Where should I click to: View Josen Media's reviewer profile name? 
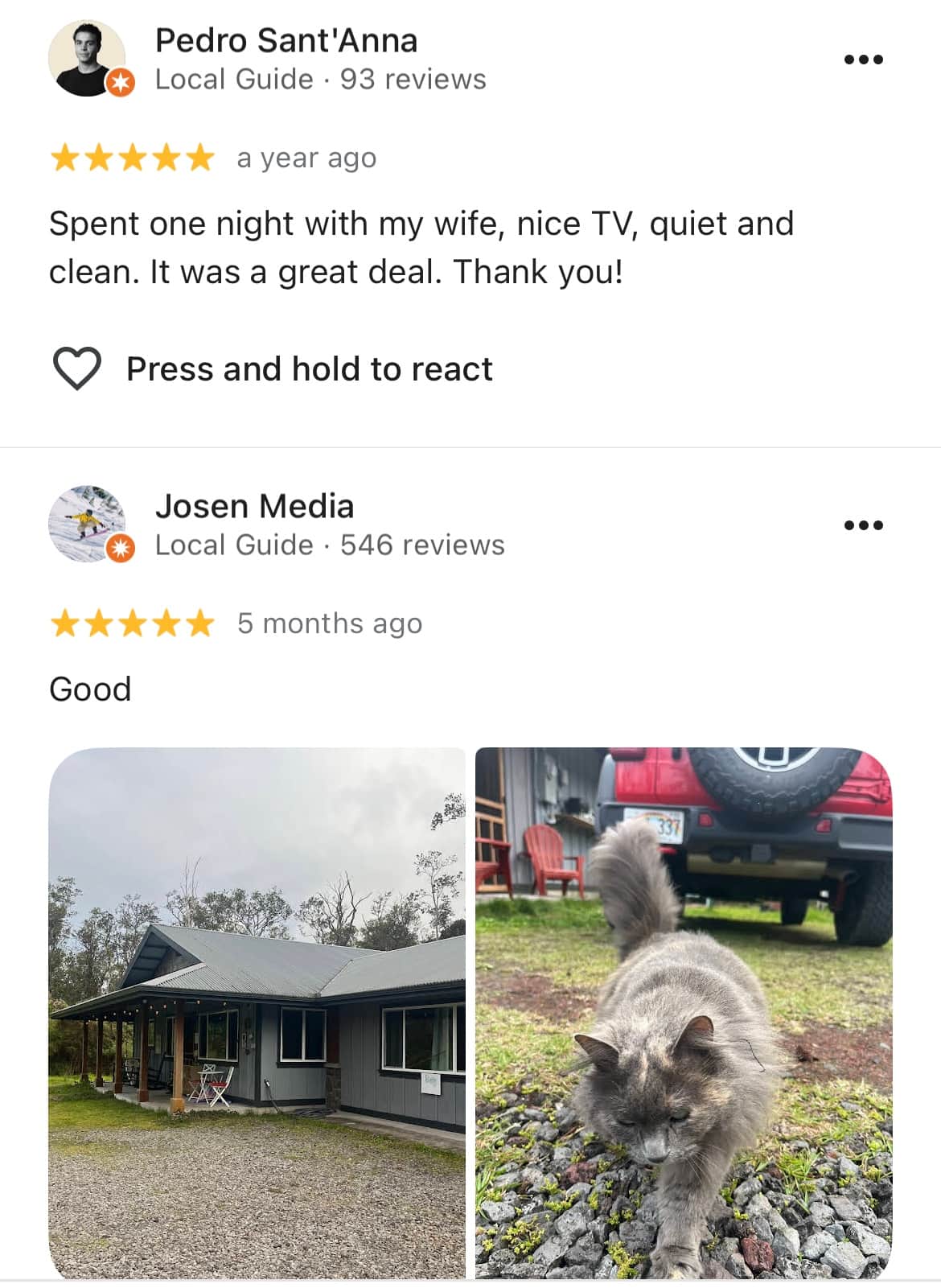click(254, 506)
